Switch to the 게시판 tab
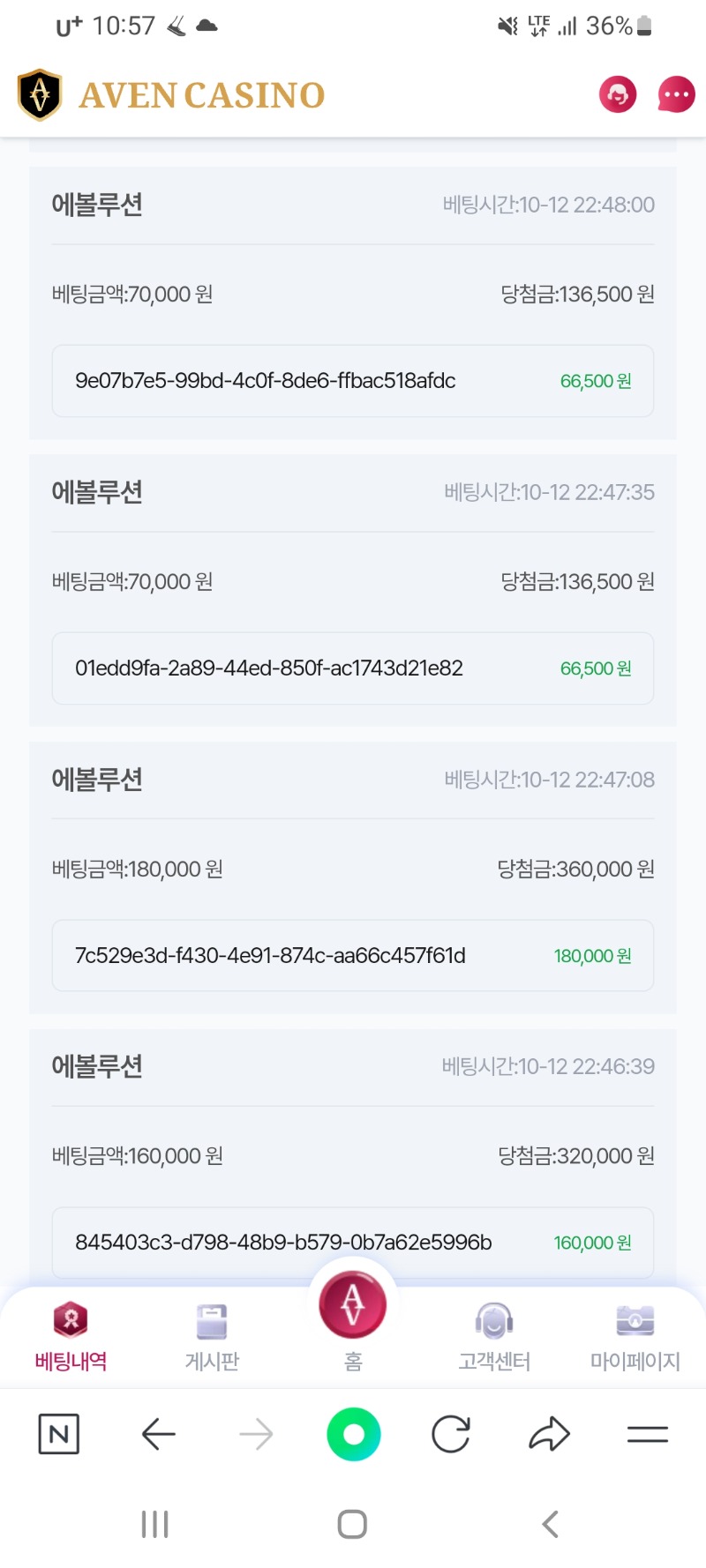This screenshot has width=706, height=1568. pos(212,1336)
